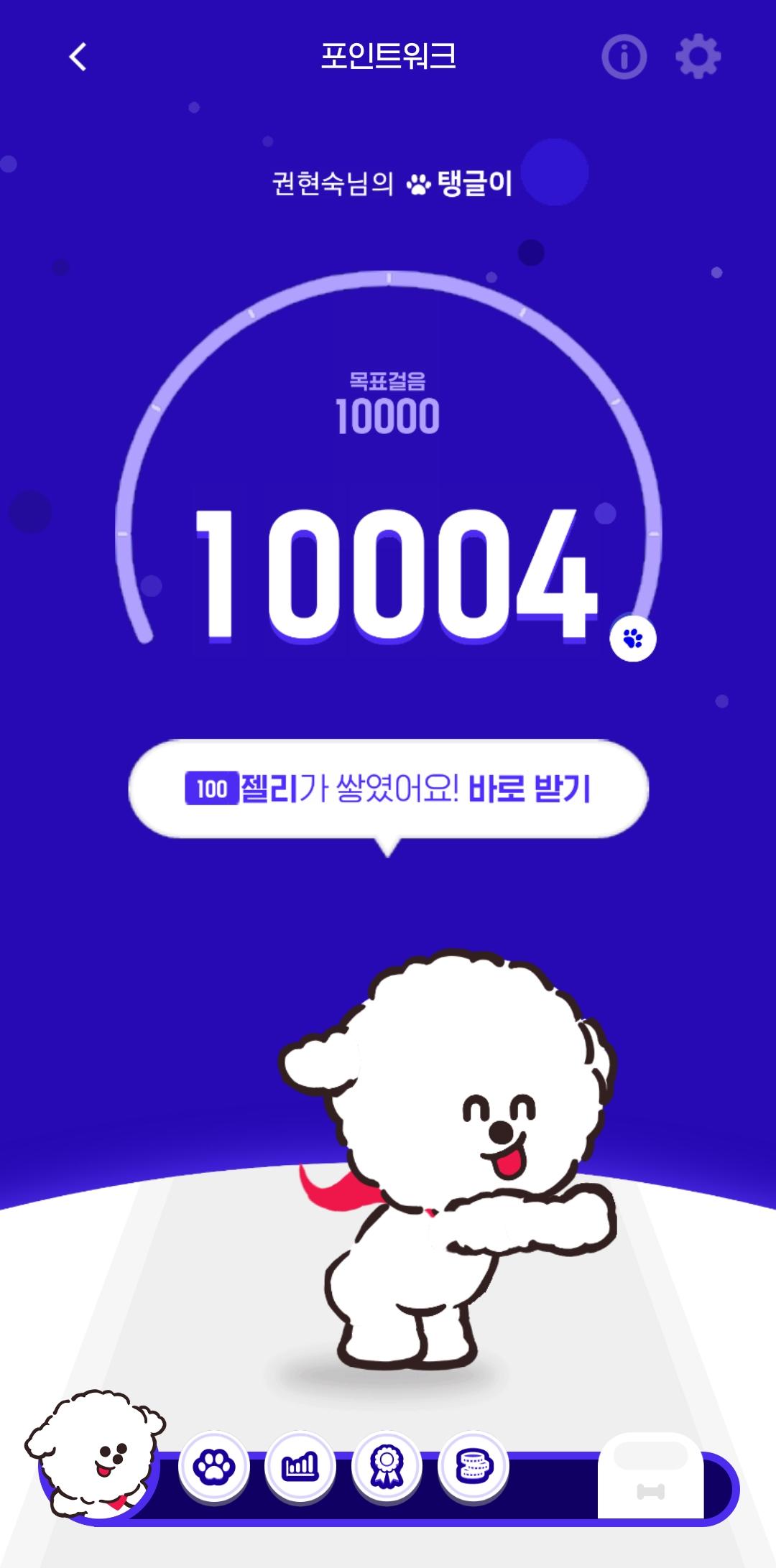Go back from the 포인트워크 screen
Screen dimensions: 776x1568
pos(78,57)
